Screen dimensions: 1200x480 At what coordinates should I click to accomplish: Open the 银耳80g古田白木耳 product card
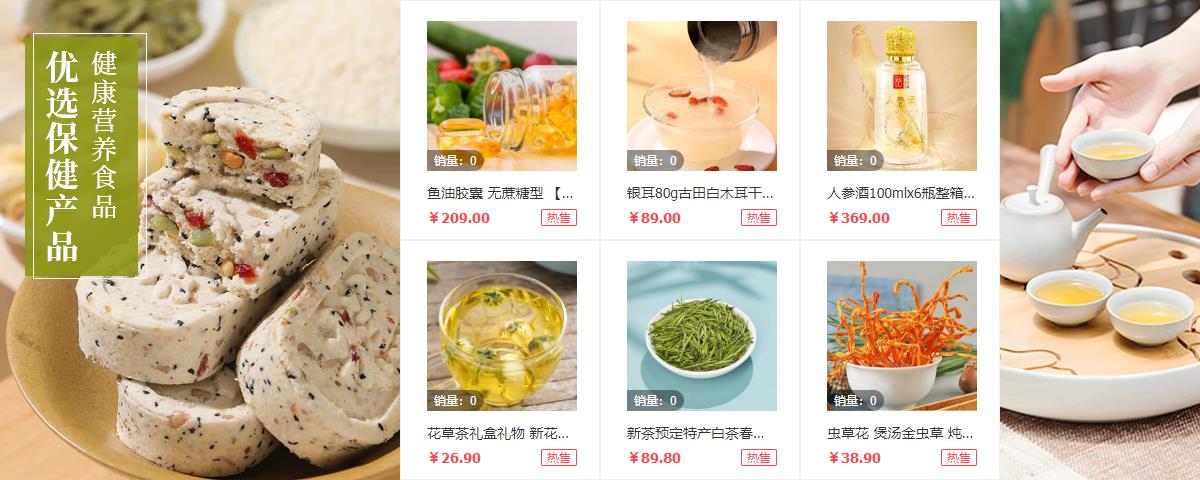(701, 96)
